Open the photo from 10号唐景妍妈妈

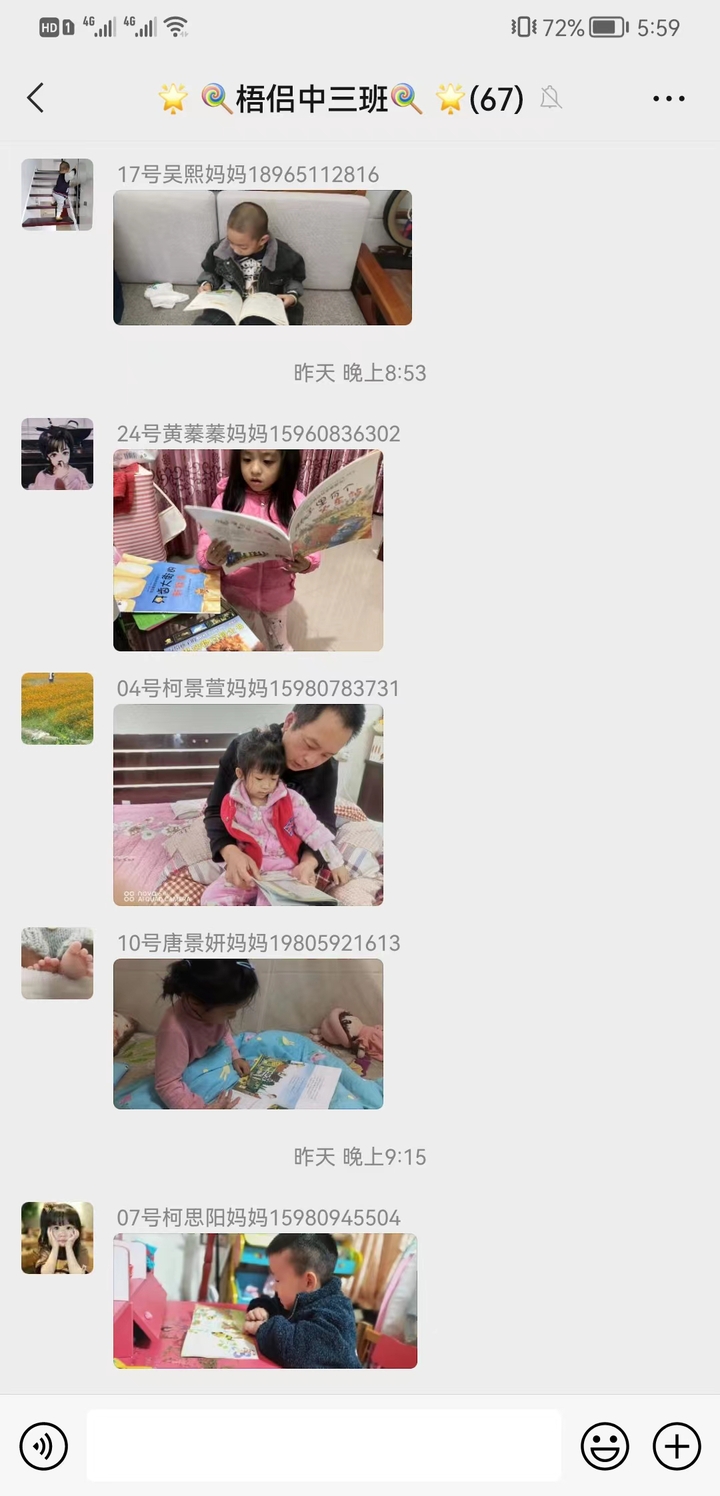(248, 1034)
